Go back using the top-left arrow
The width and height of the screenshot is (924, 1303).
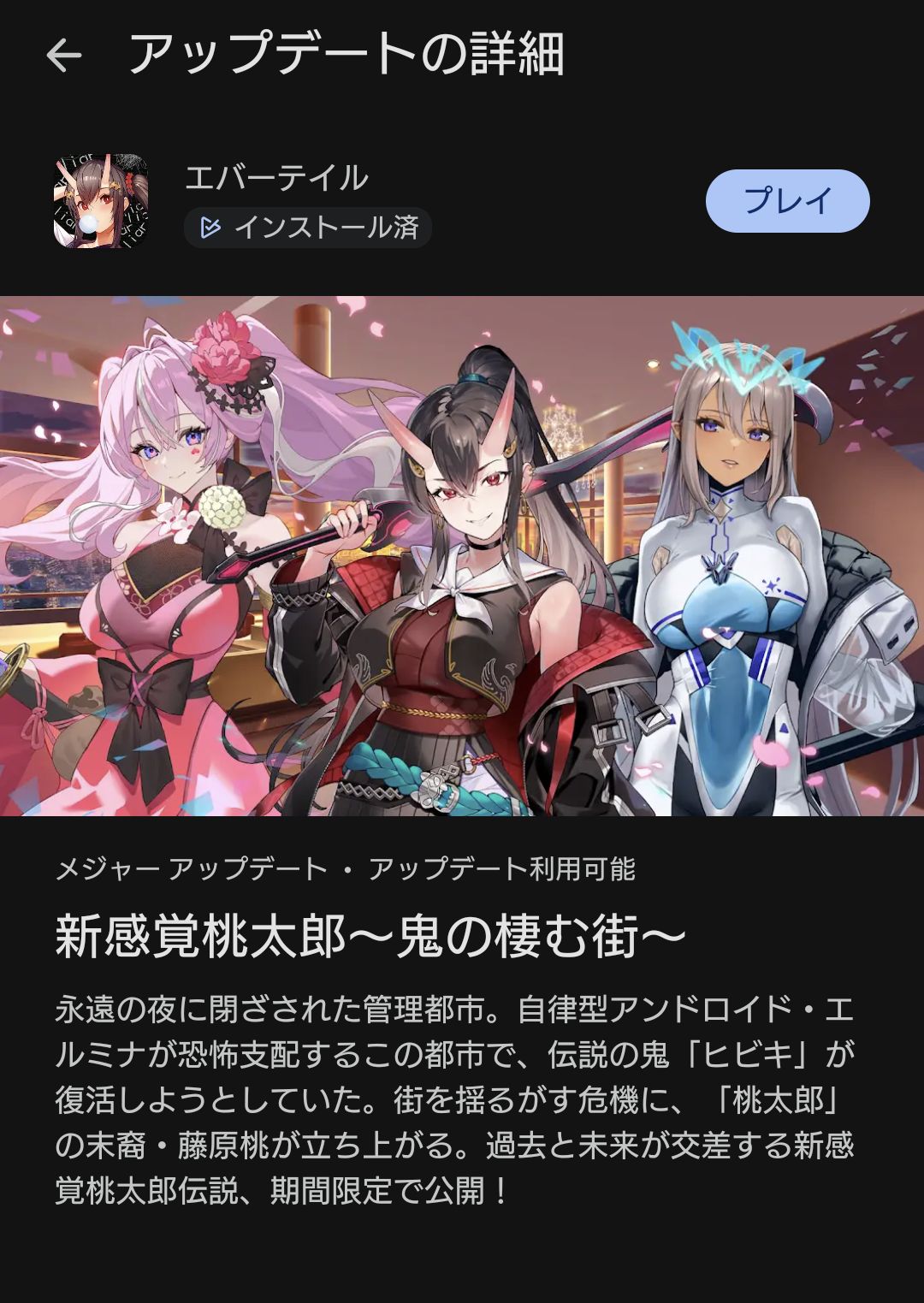coord(64,56)
